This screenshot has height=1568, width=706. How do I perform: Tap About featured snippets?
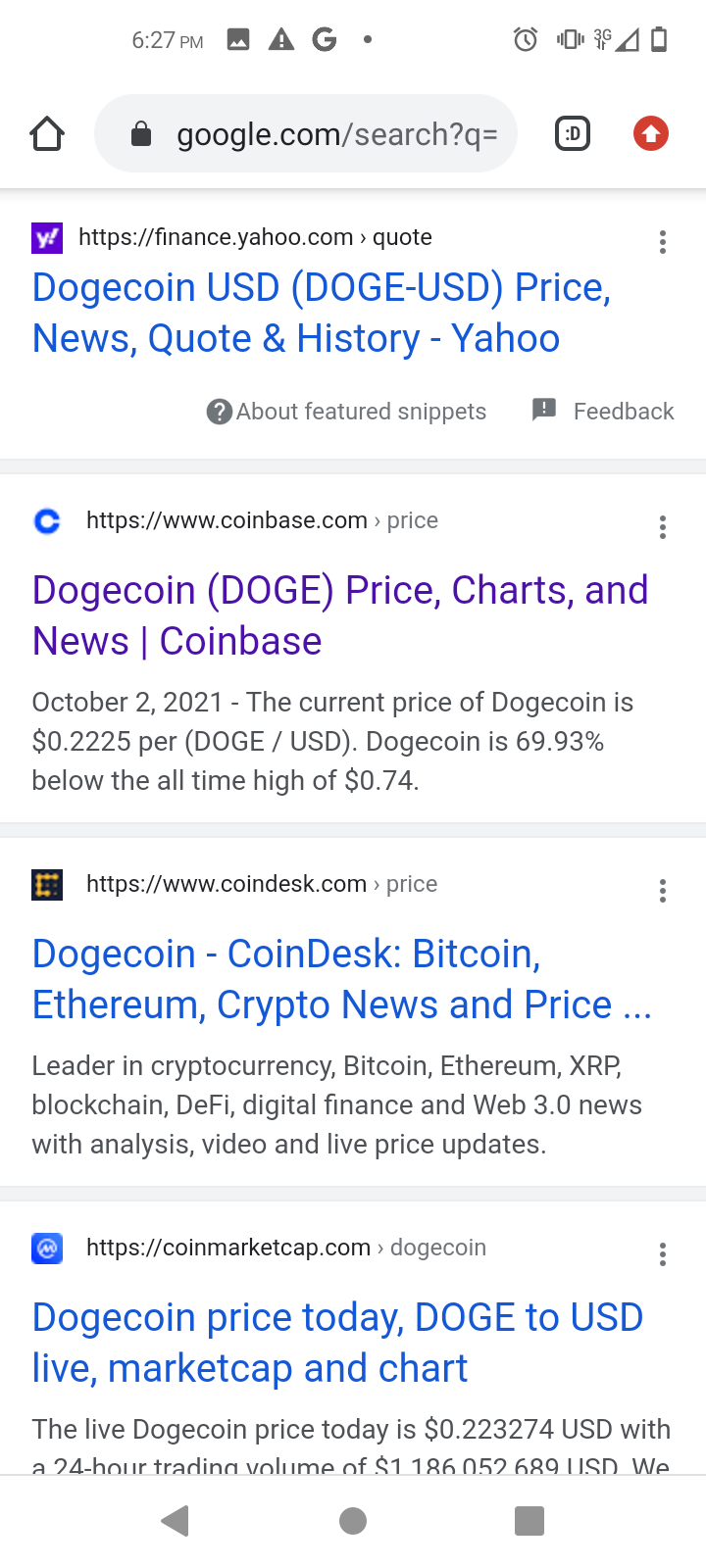(345, 412)
